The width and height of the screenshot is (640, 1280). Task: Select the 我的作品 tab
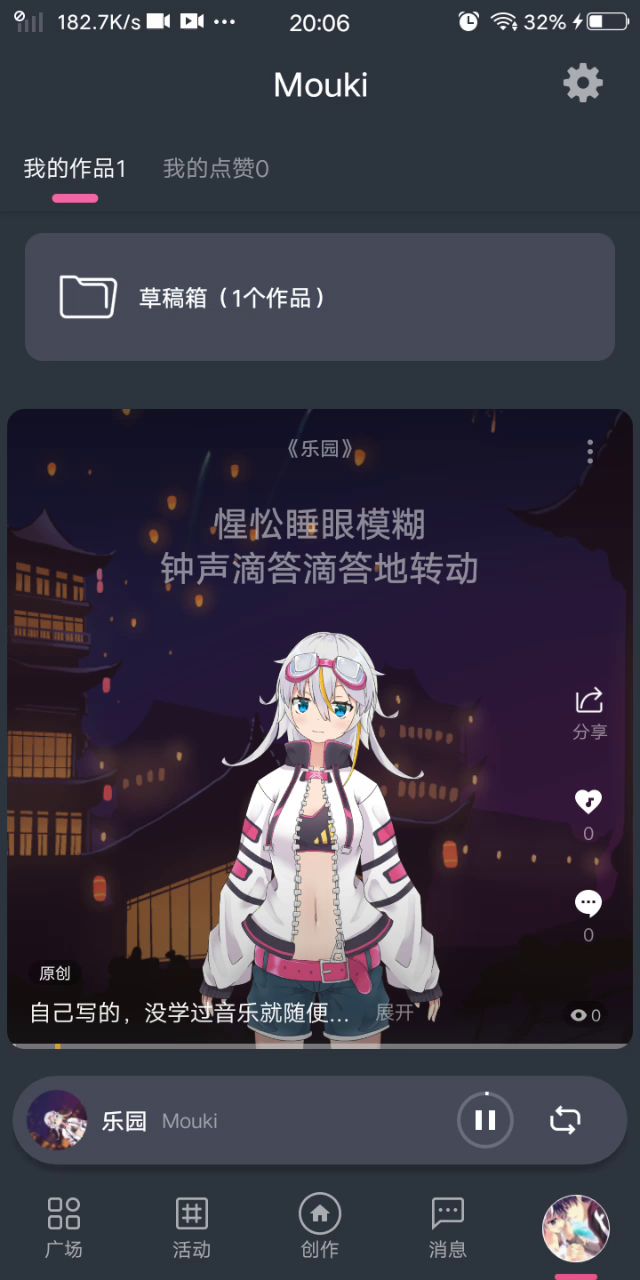click(x=75, y=169)
